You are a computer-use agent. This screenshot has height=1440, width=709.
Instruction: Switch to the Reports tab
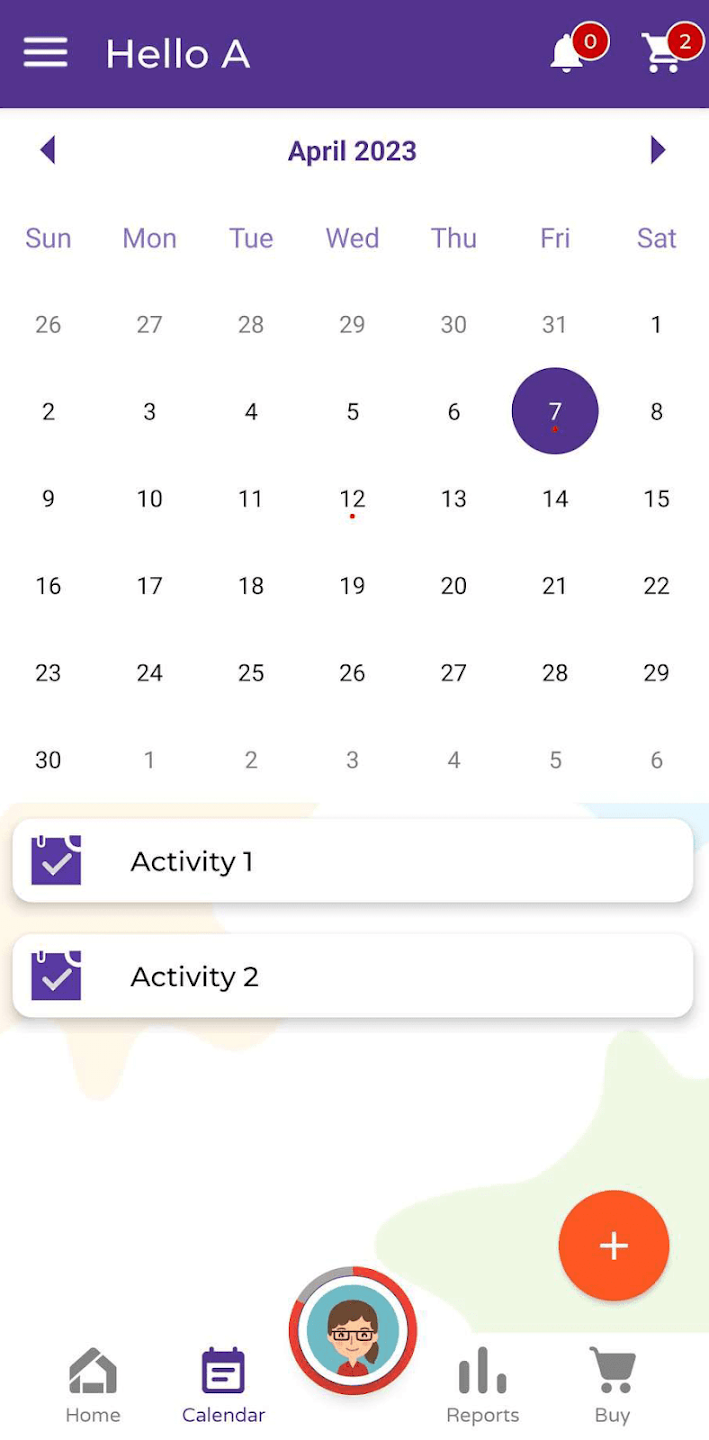(x=482, y=1385)
